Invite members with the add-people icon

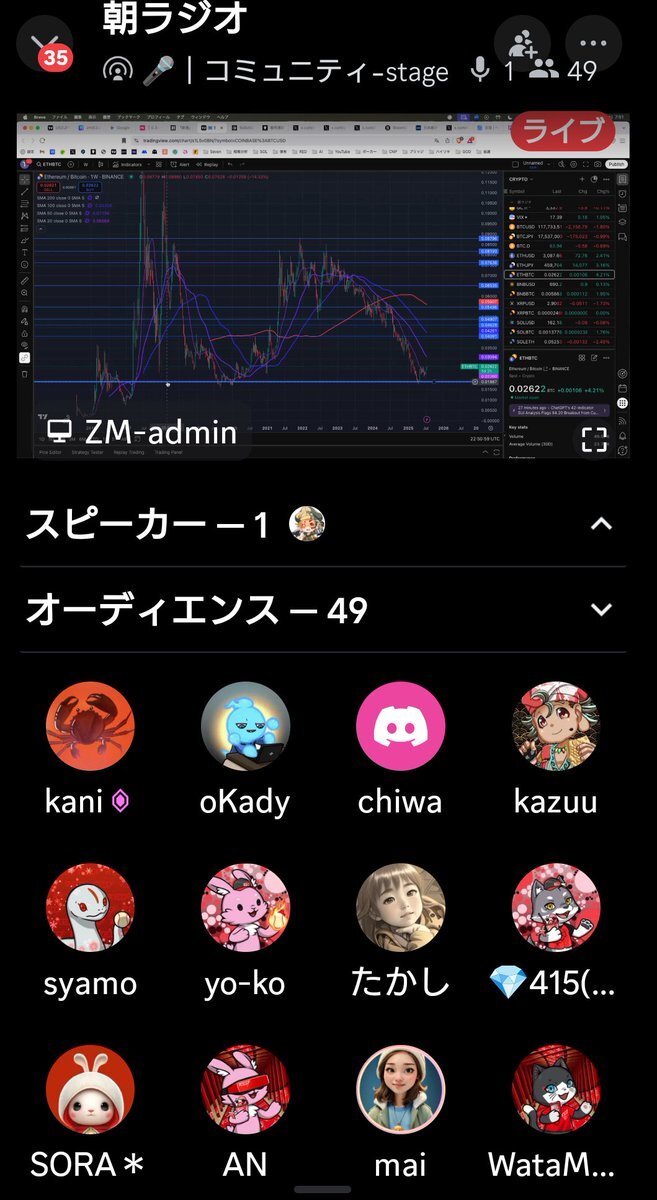coord(523,43)
